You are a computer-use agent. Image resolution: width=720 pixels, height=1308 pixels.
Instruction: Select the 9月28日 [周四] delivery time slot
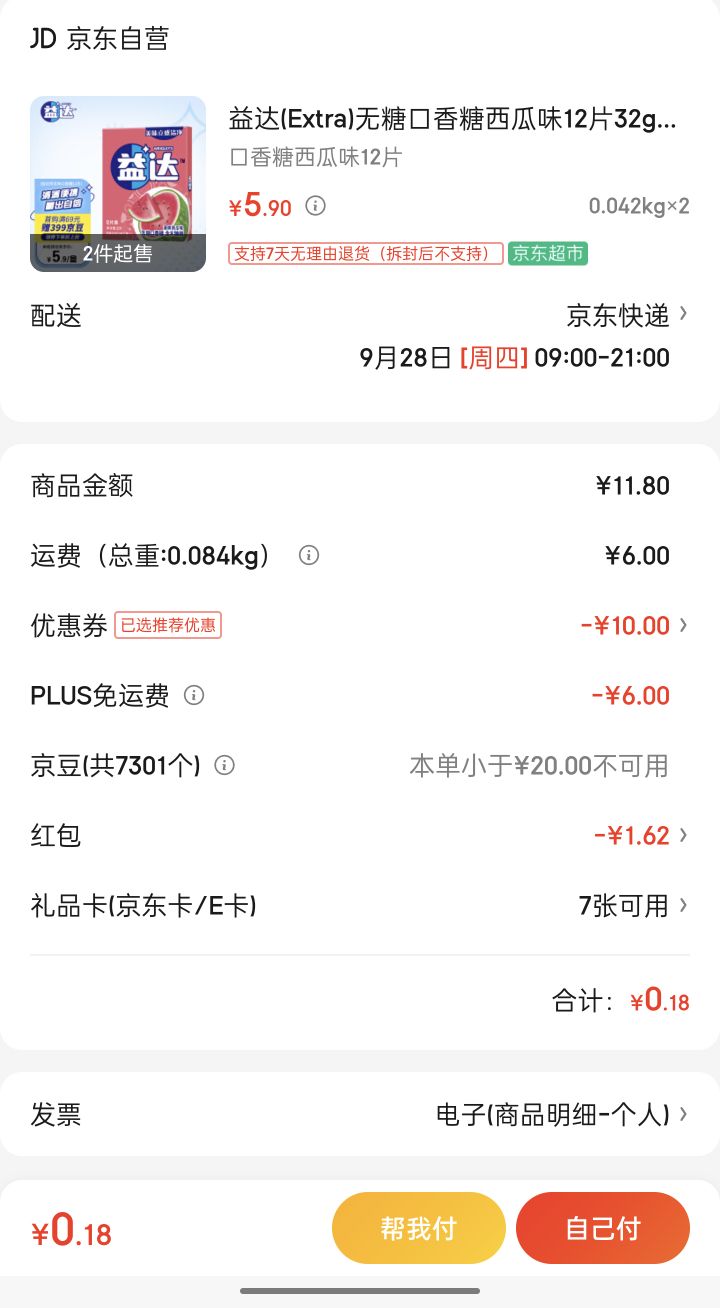coord(513,357)
